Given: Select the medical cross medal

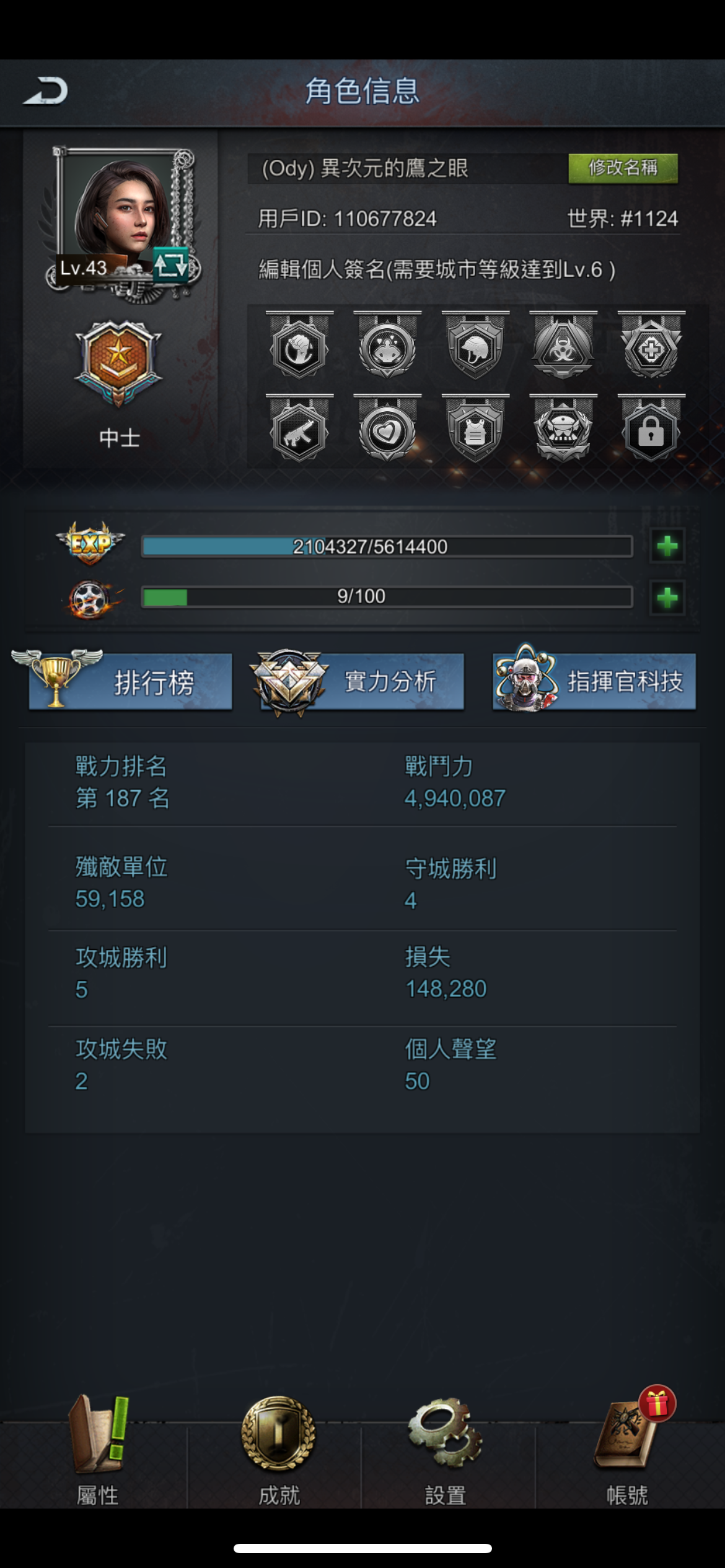Looking at the screenshot, I should 651,348.
